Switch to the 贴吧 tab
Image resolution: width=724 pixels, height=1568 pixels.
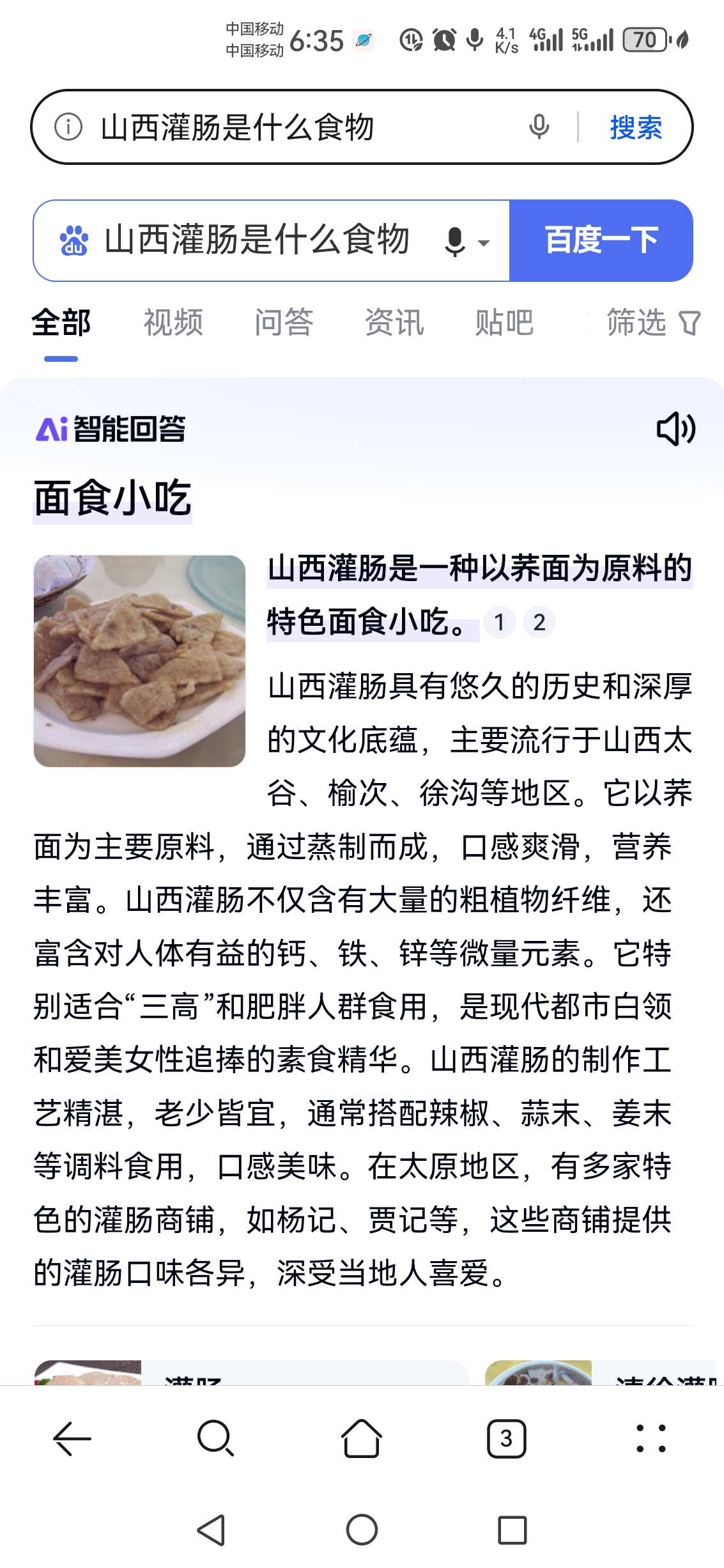pos(504,322)
